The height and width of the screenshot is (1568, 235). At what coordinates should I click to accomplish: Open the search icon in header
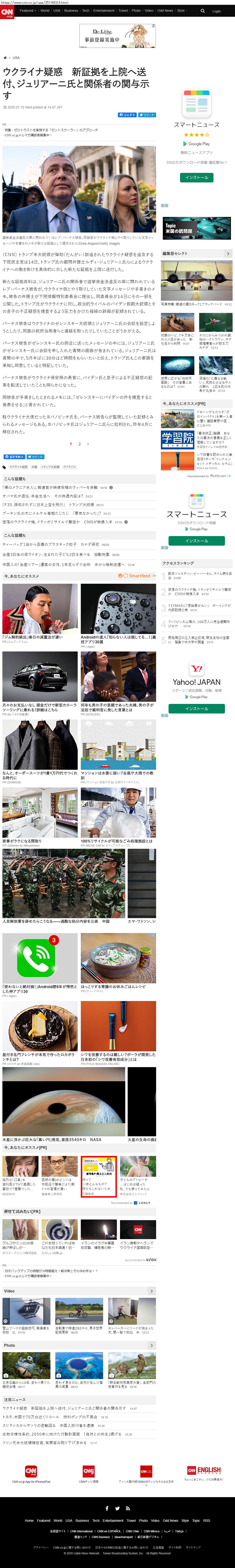[x=203, y=11]
